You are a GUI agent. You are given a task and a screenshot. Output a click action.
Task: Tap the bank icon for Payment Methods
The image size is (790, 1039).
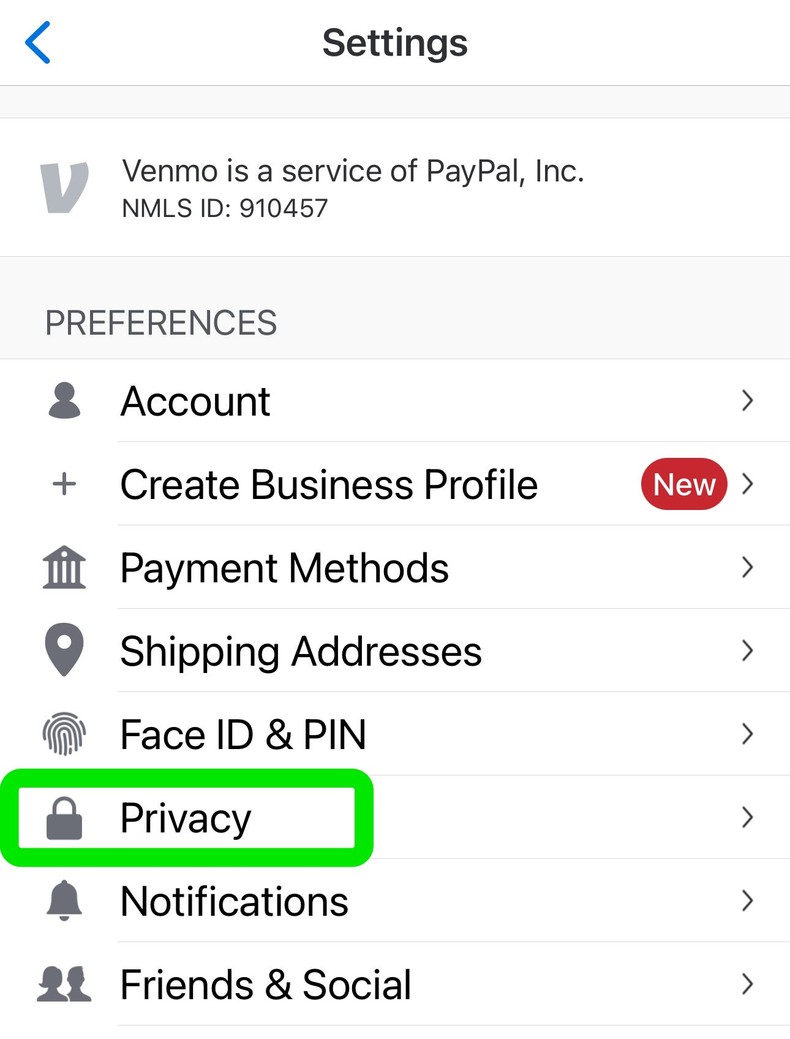coord(62,567)
